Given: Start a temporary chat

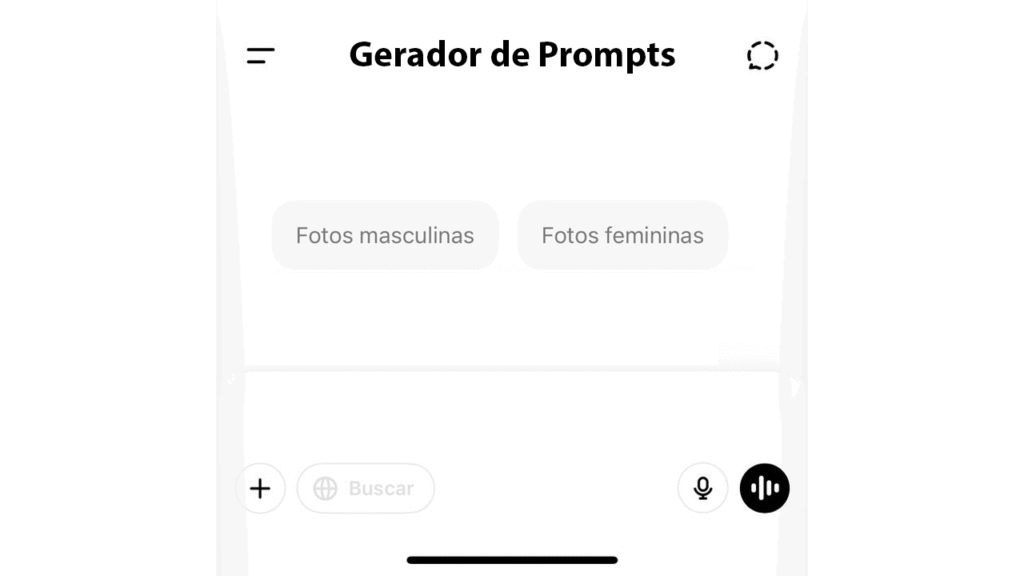Looking at the screenshot, I should coord(762,56).
